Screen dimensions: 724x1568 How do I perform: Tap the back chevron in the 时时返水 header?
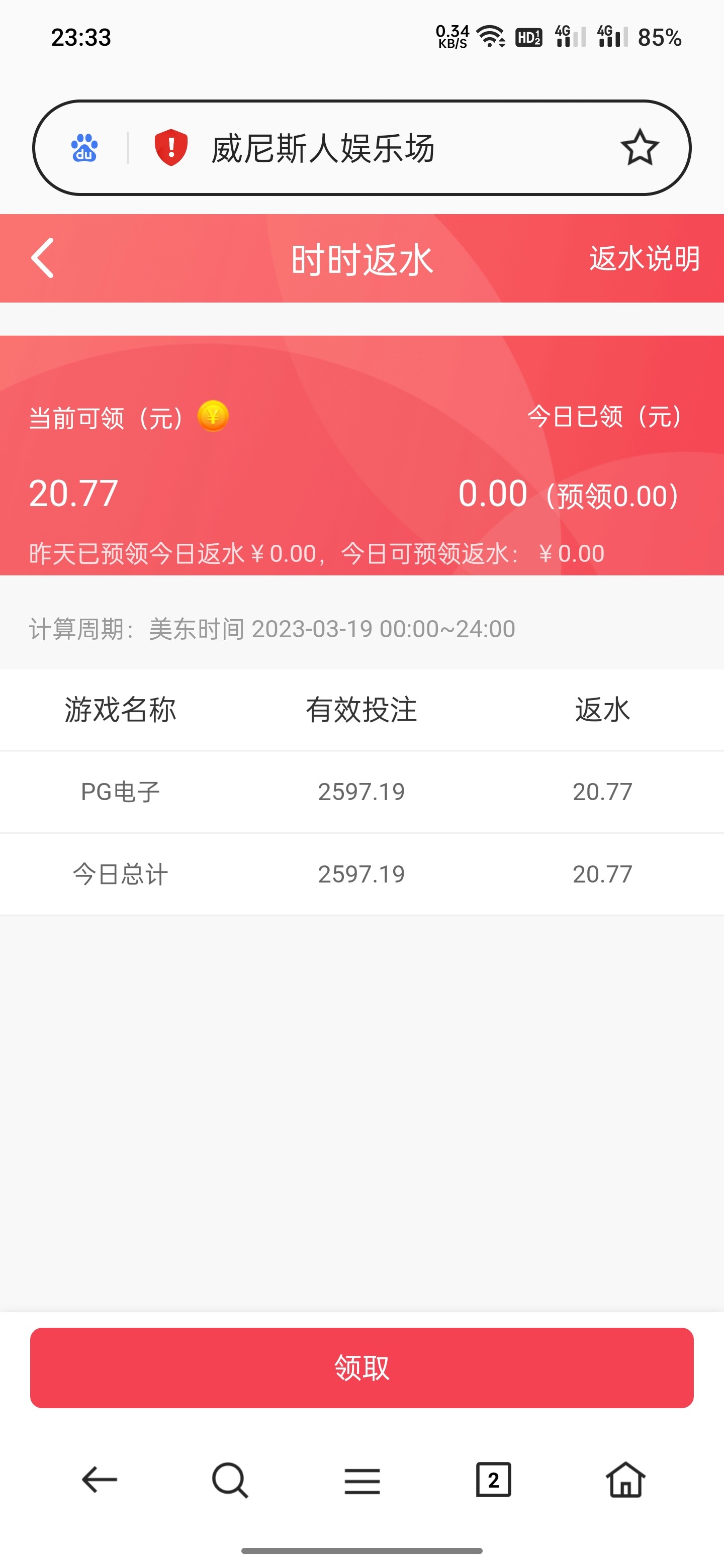pos(43,258)
